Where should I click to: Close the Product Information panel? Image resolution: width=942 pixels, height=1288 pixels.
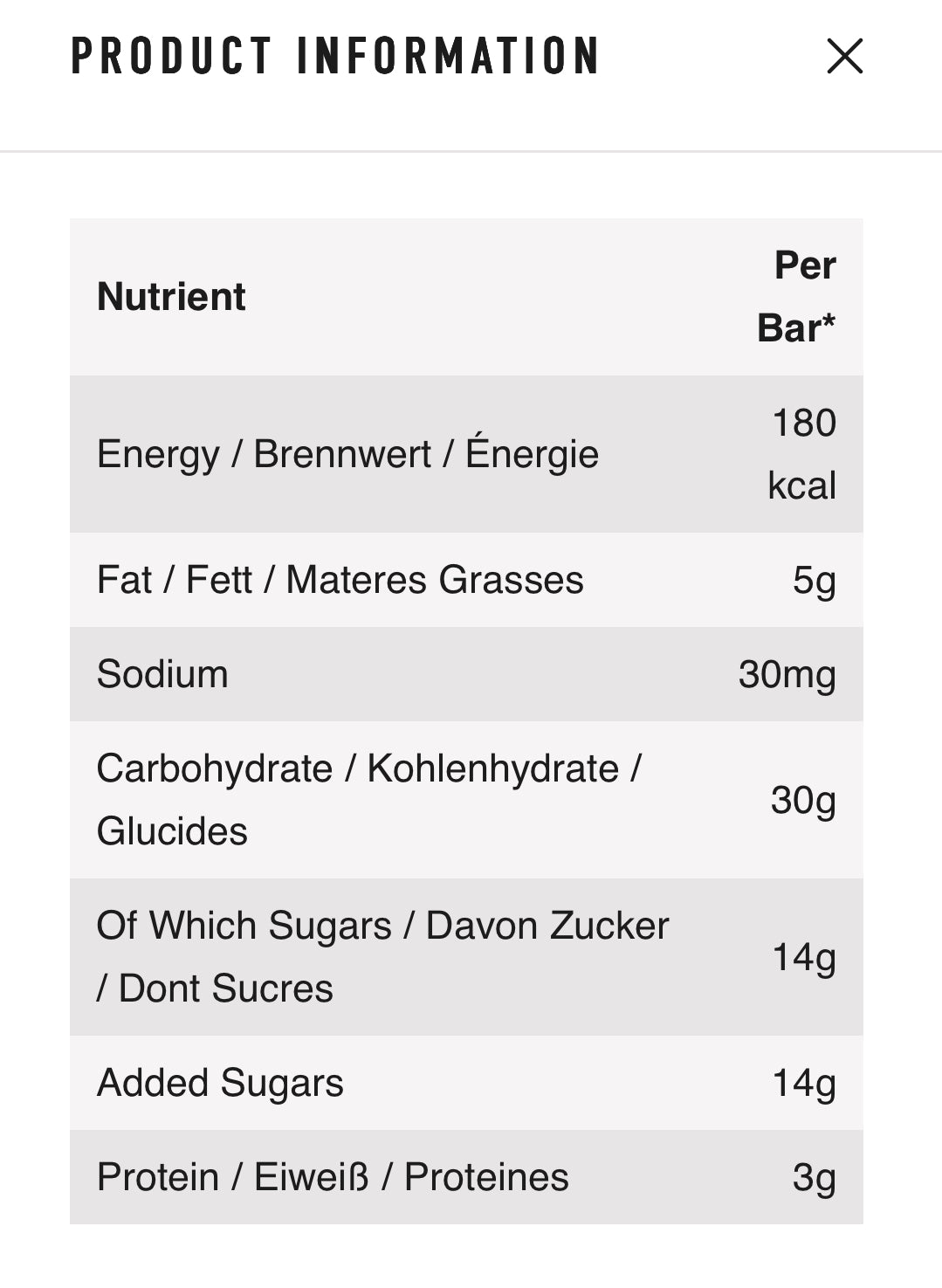pyautogui.click(x=844, y=57)
